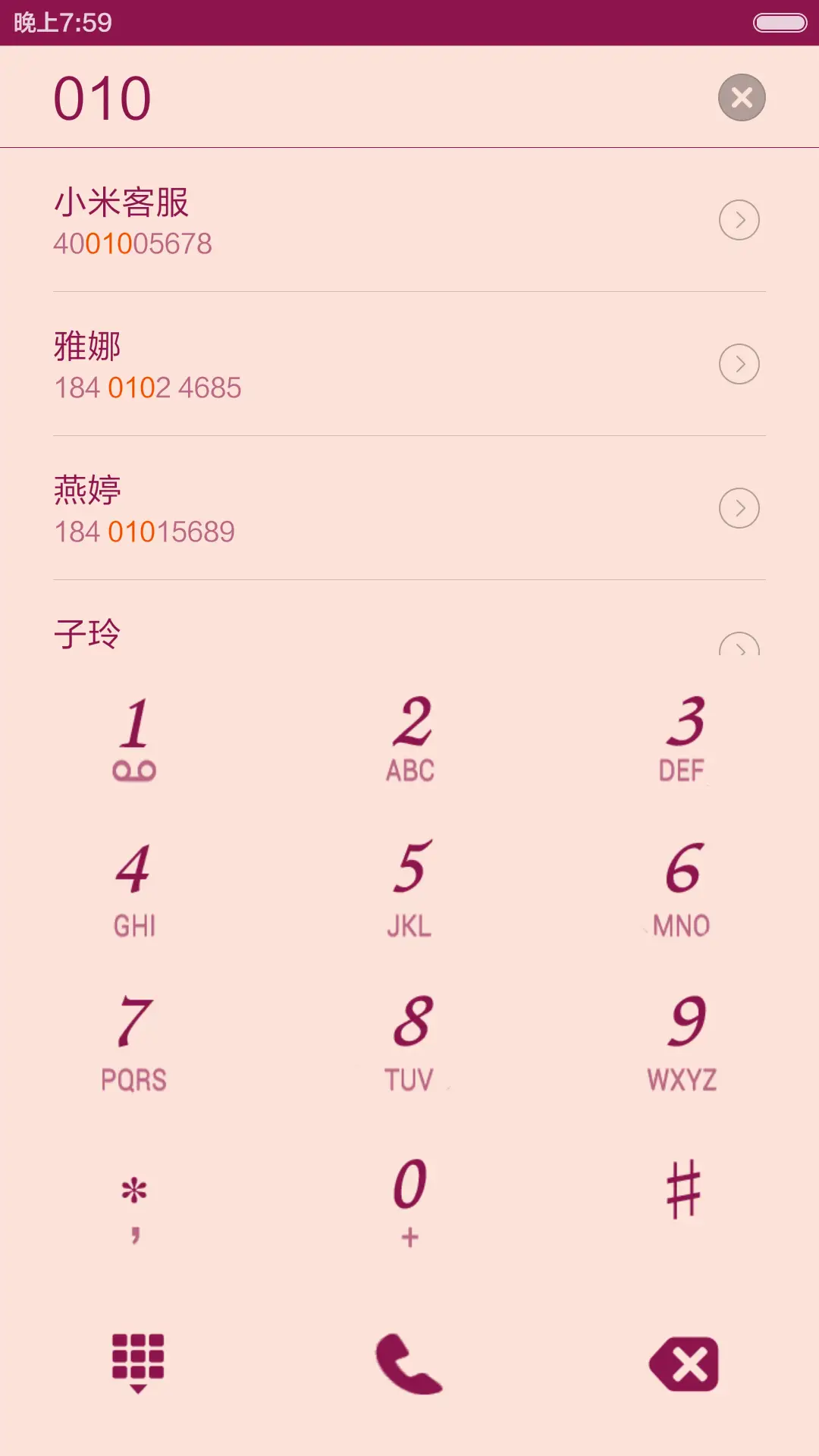Tap the pound (#) key
819x1456 pixels.
pyautogui.click(x=682, y=1191)
